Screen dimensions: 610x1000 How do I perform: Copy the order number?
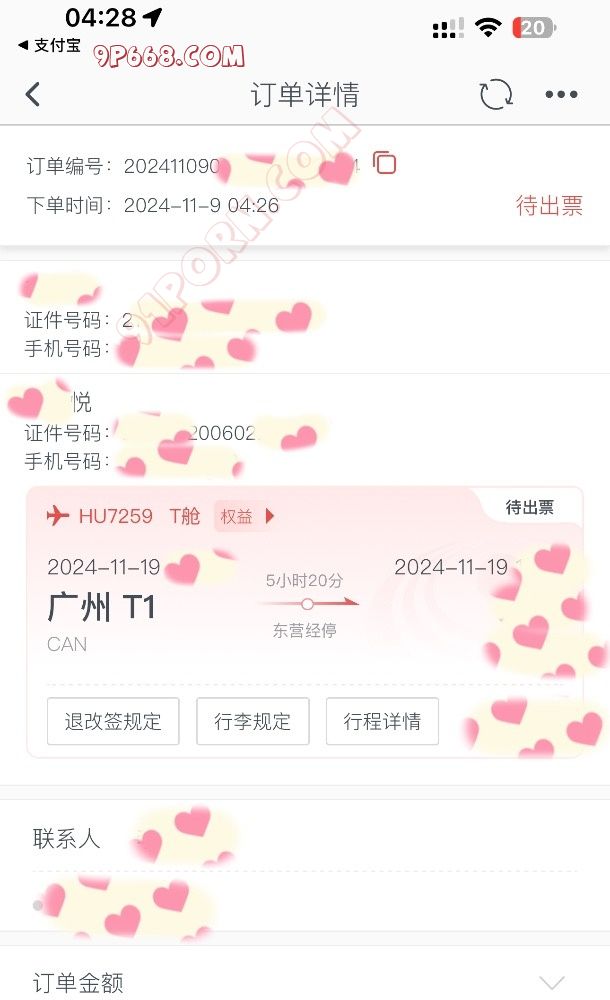click(x=385, y=163)
